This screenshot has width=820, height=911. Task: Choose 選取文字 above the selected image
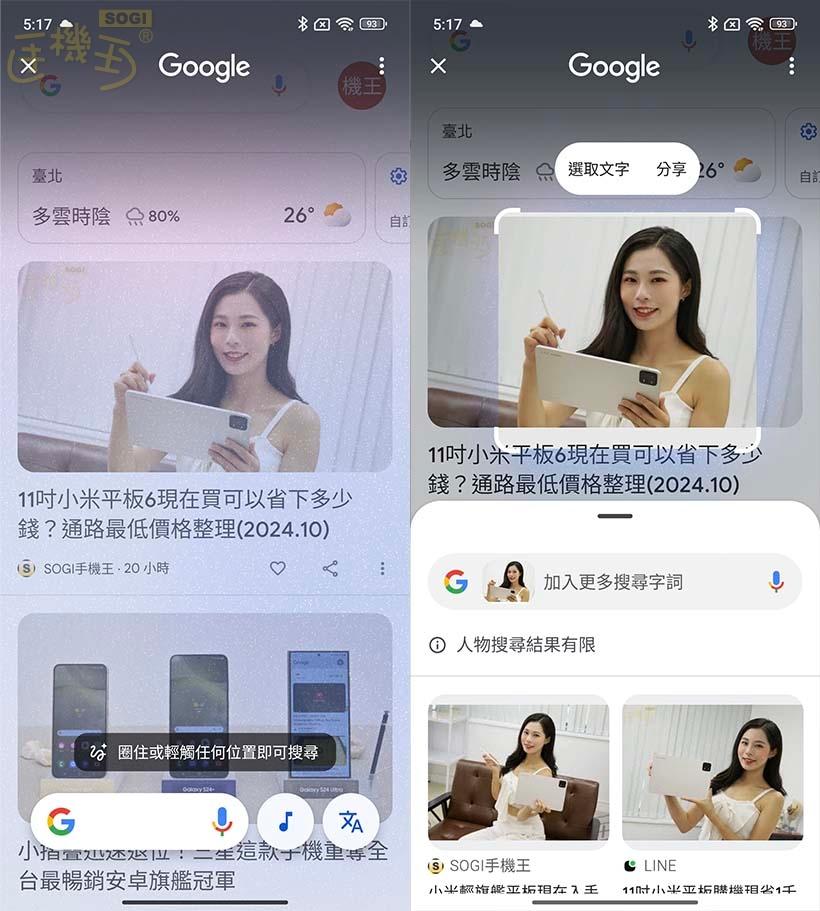598,169
